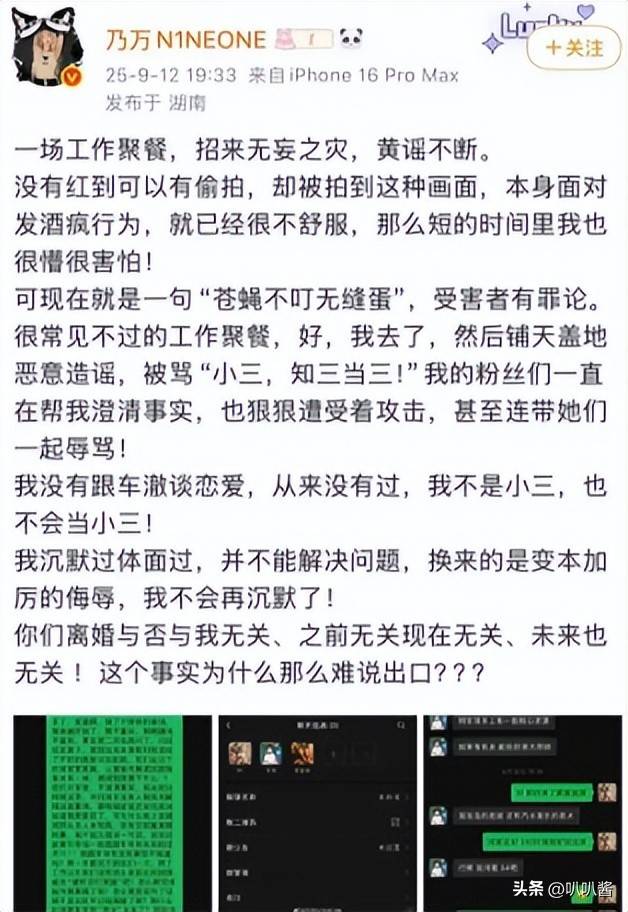The width and height of the screenshot is (628, 912).
Task: Open the username 乃万 N1NEONE
Action: pyautogui.click(x=186, y=39)
